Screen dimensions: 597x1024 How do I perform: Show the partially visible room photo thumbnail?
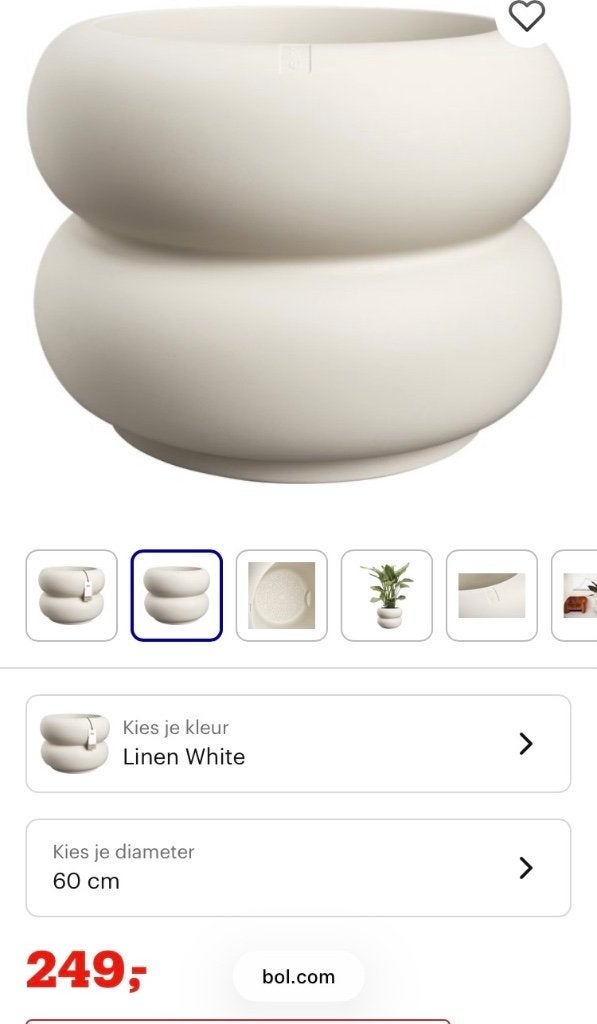[575, 596]
